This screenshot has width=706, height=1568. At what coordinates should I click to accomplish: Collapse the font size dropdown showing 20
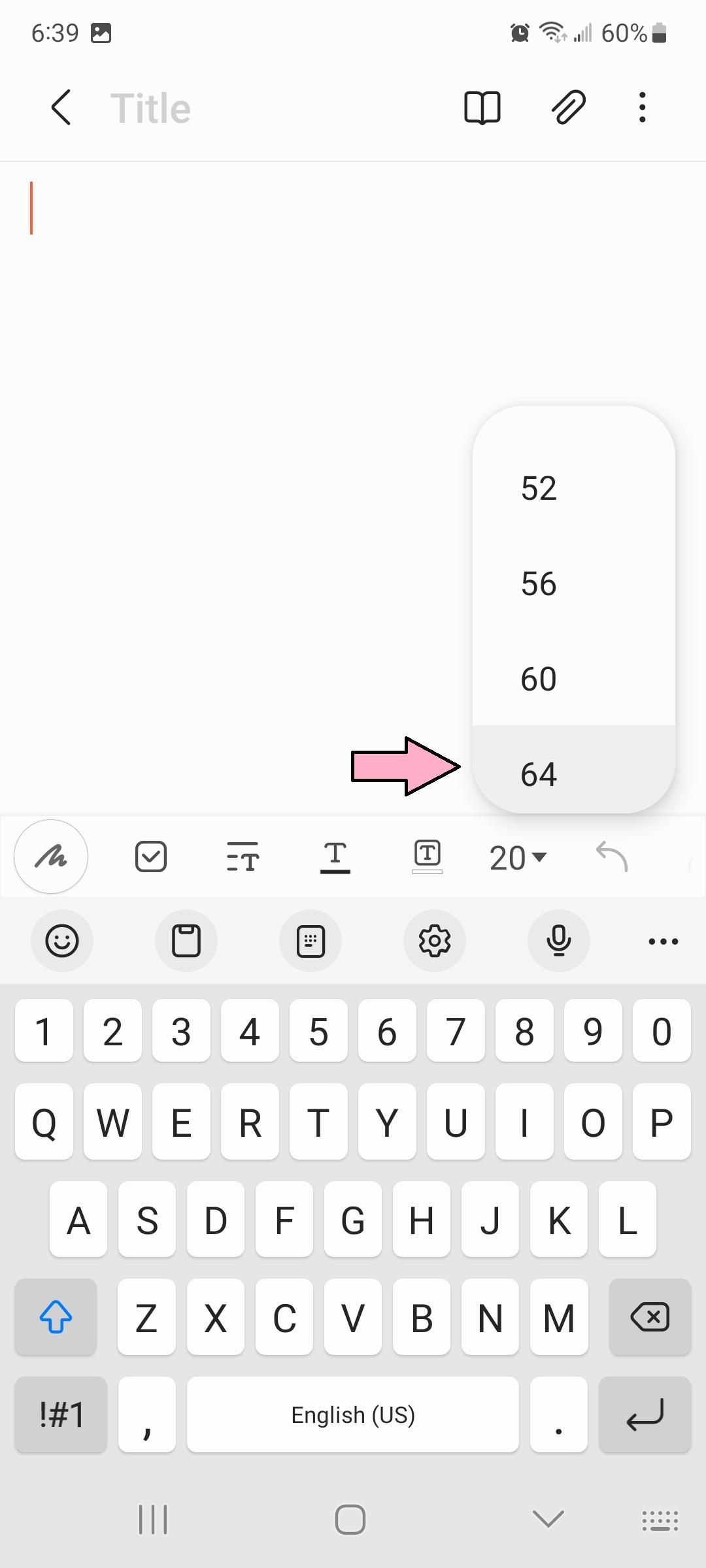click(x=518, y=858)
